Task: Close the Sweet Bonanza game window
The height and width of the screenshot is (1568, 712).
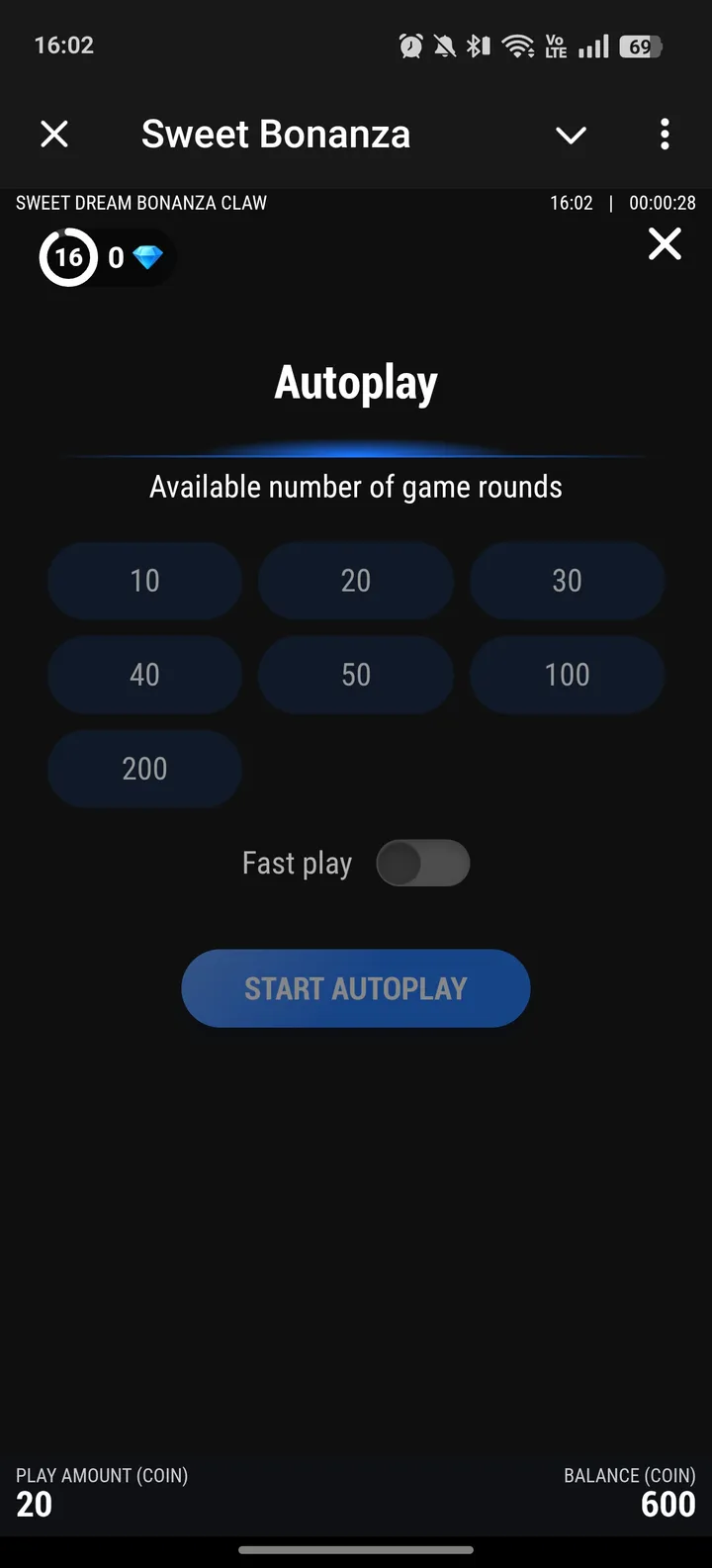Action: point(54,134)
